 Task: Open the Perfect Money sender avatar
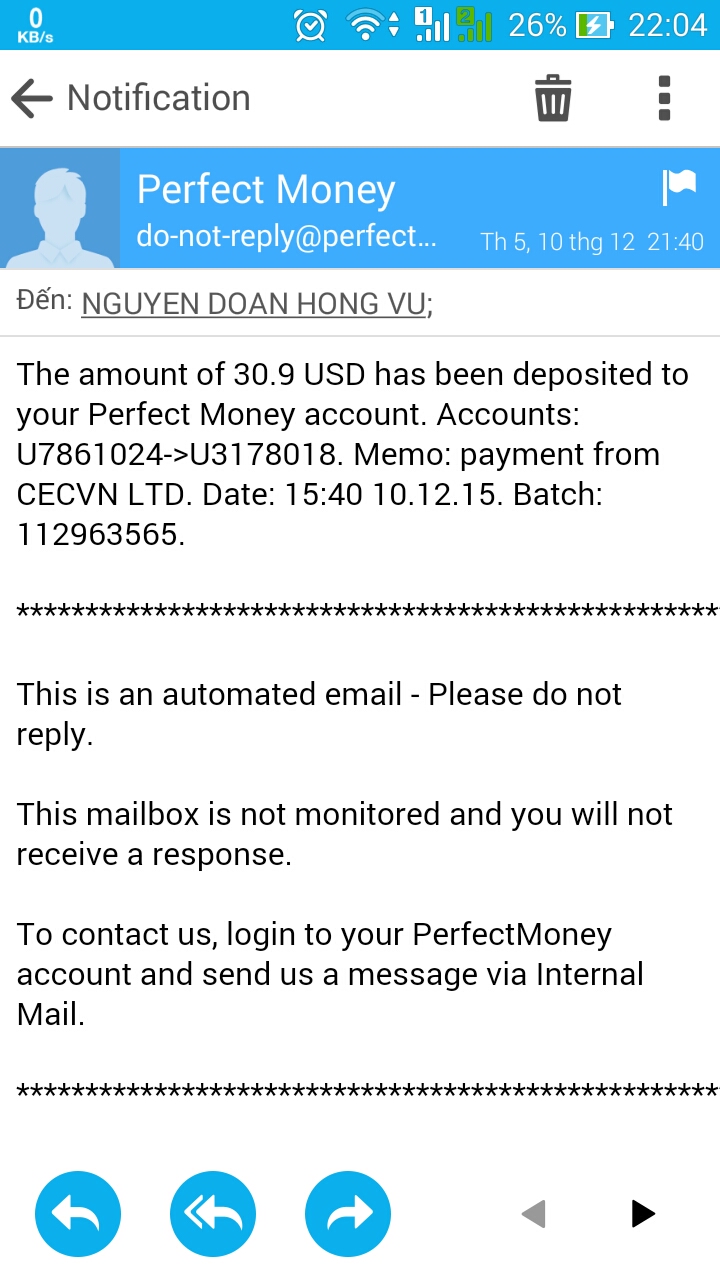[x=60, y=209]
